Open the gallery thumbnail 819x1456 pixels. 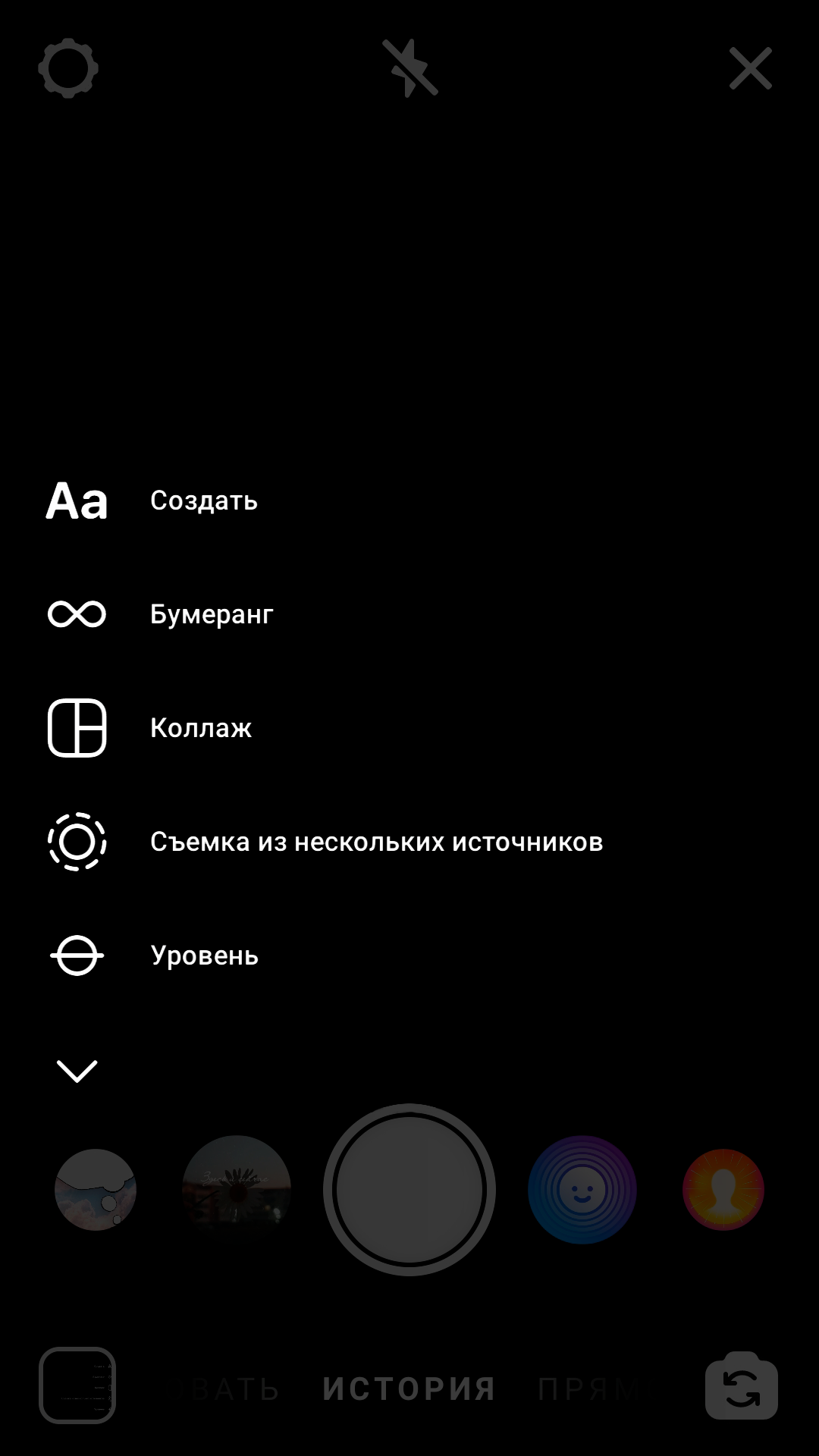[77, 1385]
